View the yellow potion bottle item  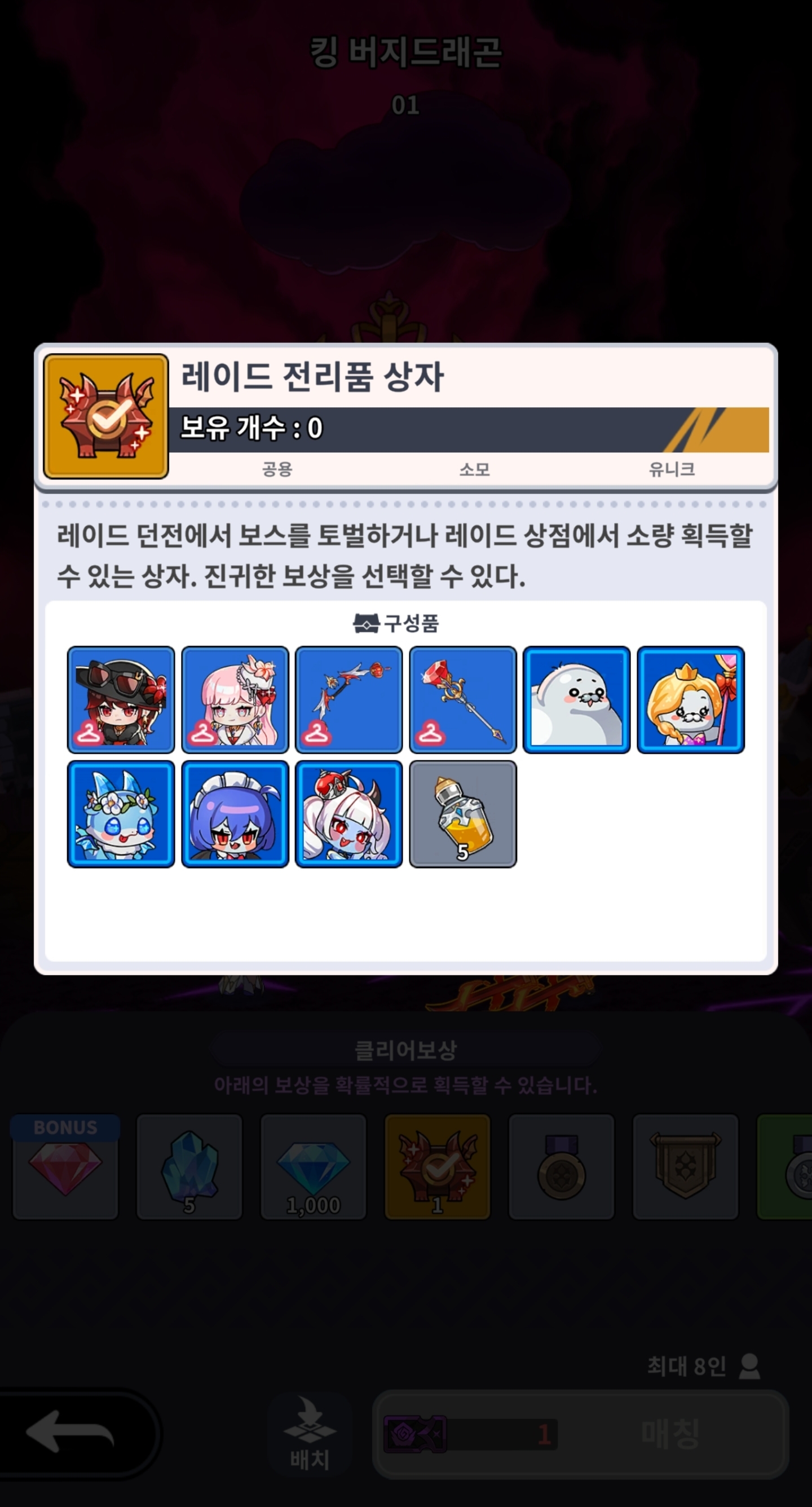tap(463, 814)
